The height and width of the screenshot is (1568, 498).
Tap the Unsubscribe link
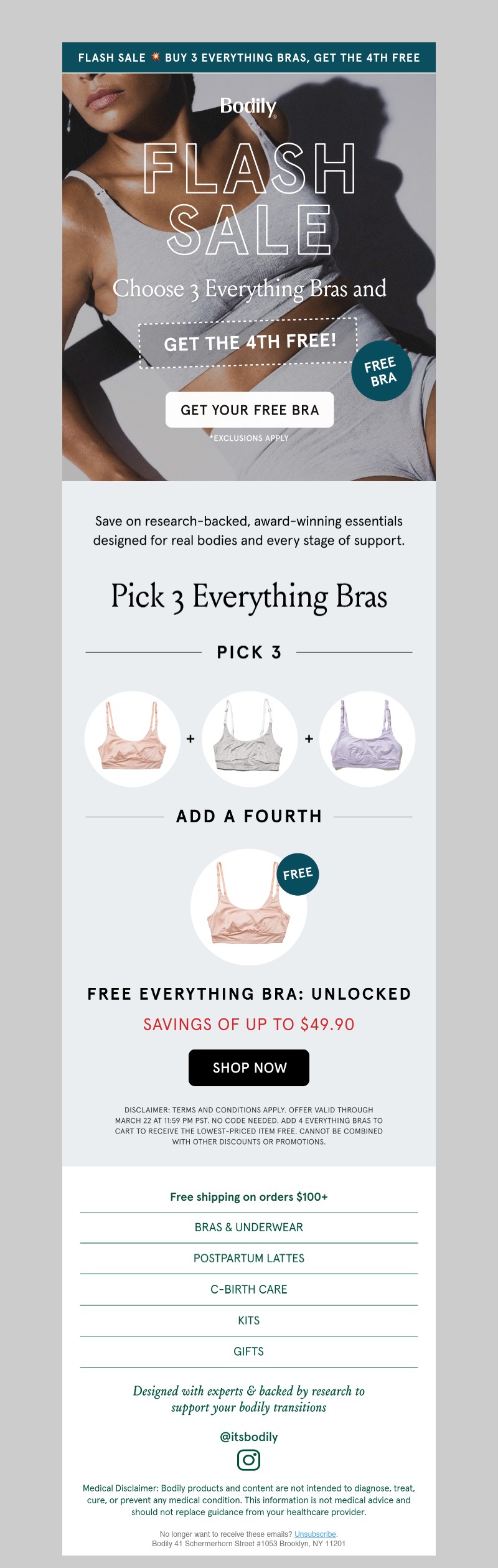pyautogui.click(x=315, y=1534)
